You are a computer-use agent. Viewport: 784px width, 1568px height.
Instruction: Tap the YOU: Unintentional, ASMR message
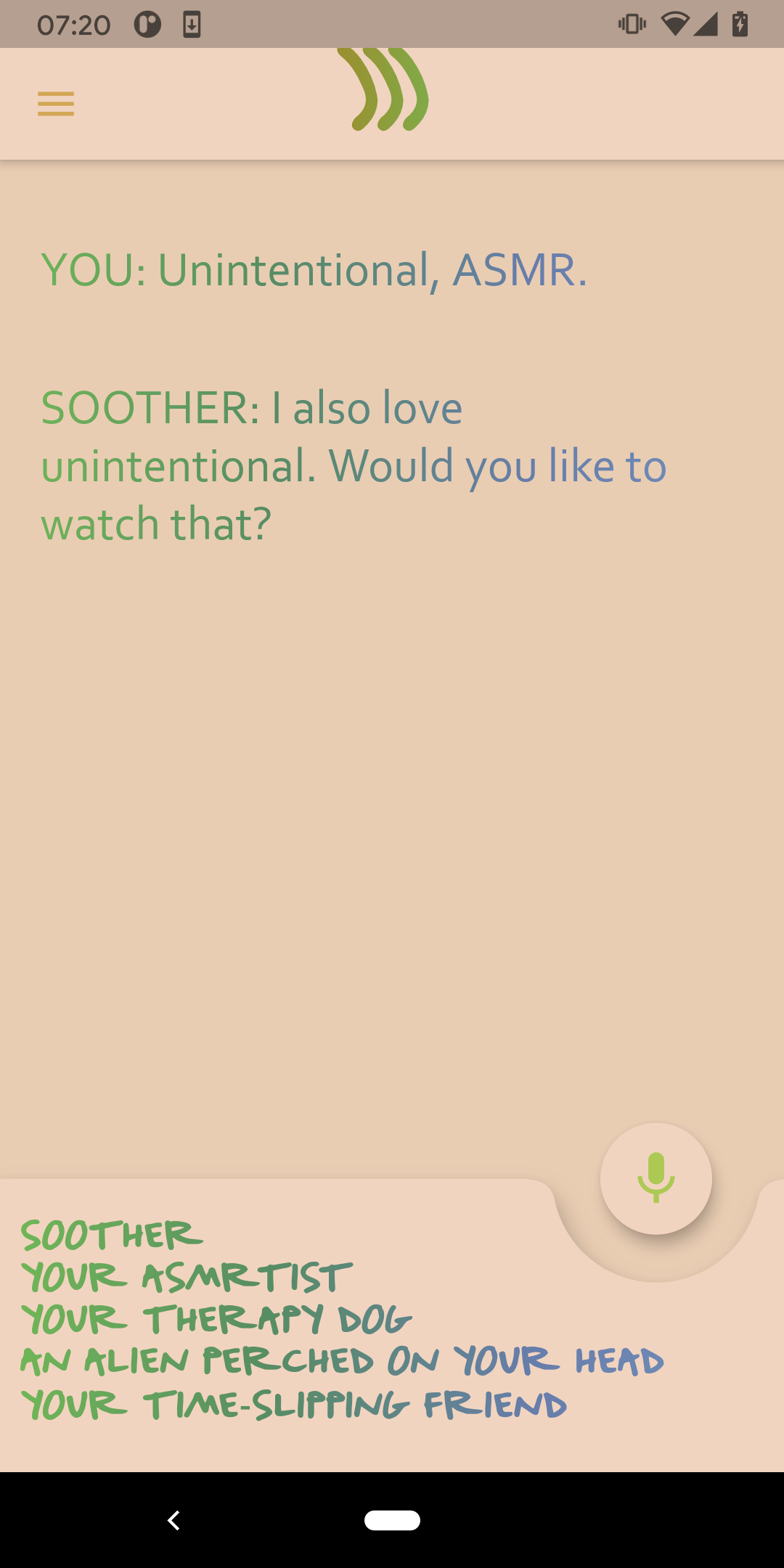click(314, 270)
